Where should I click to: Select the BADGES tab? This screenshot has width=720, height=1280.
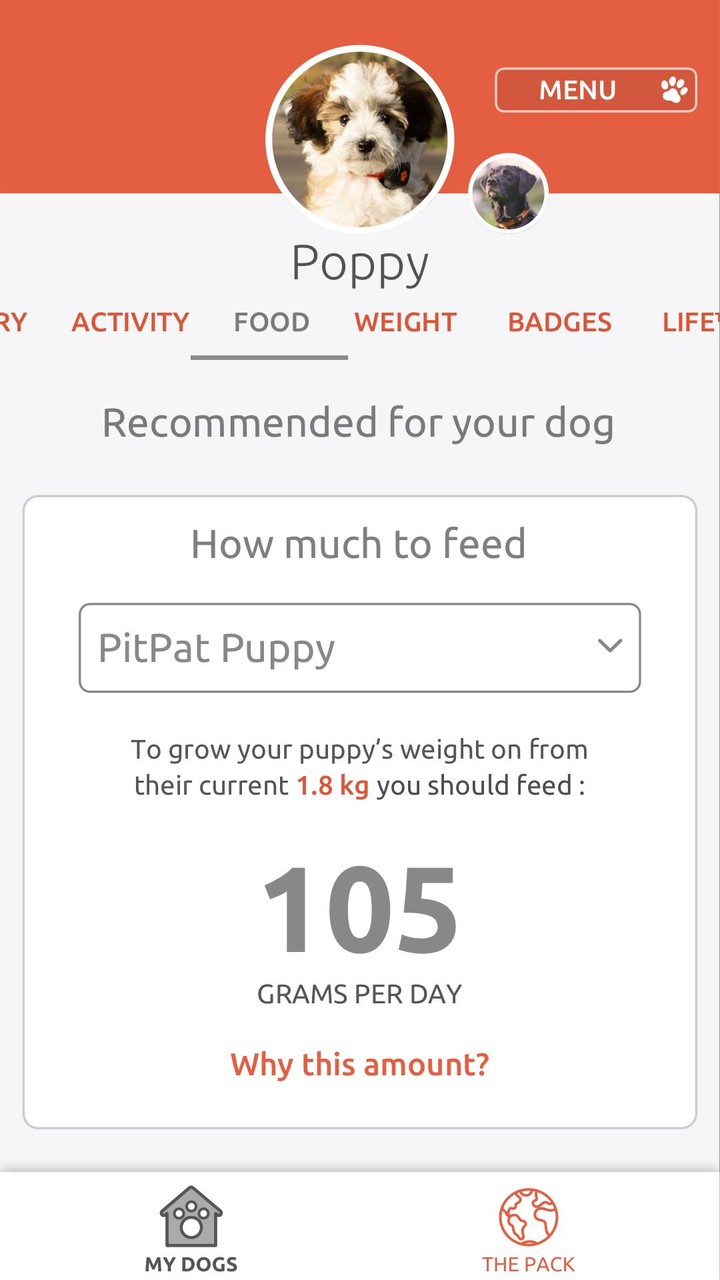559,322
